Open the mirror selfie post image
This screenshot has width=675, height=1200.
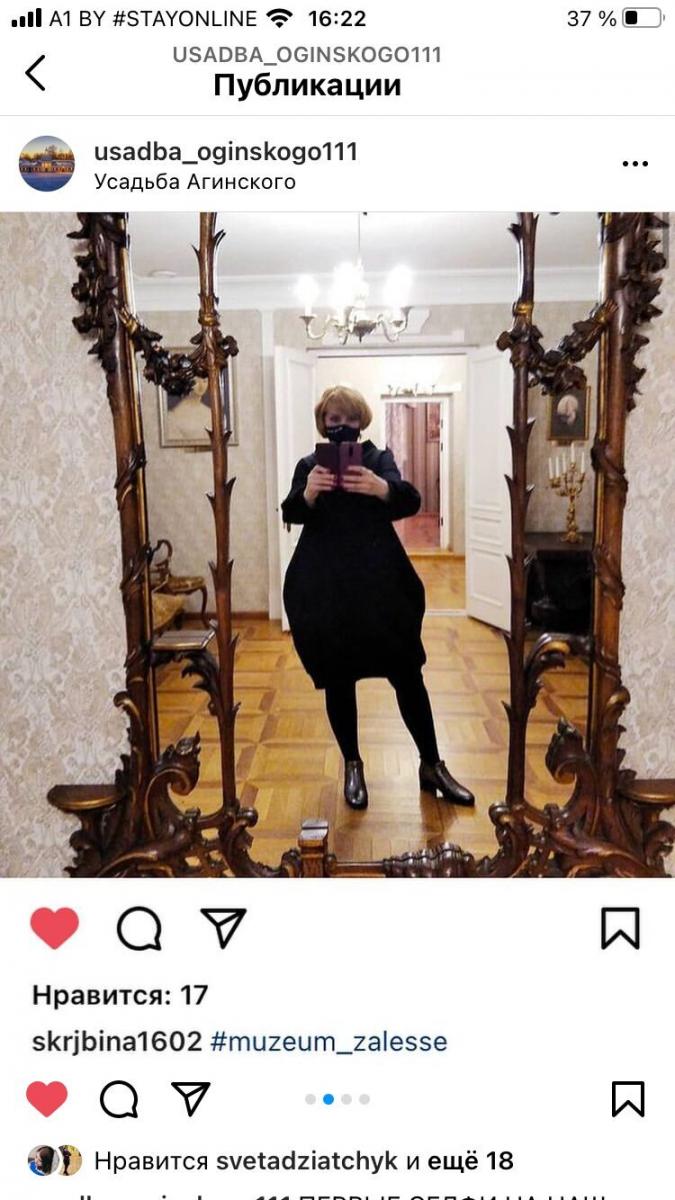tap(337, 545)
